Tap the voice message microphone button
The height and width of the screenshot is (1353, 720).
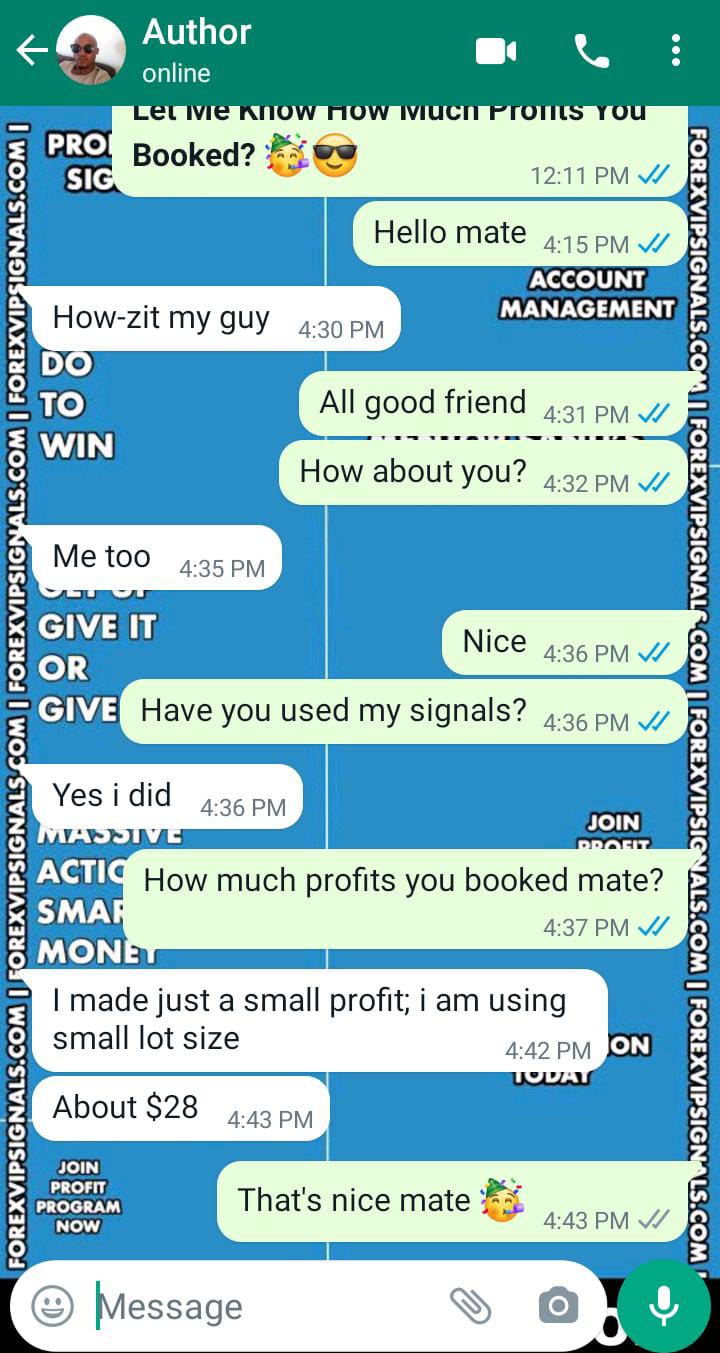(x=663, y=1306)
